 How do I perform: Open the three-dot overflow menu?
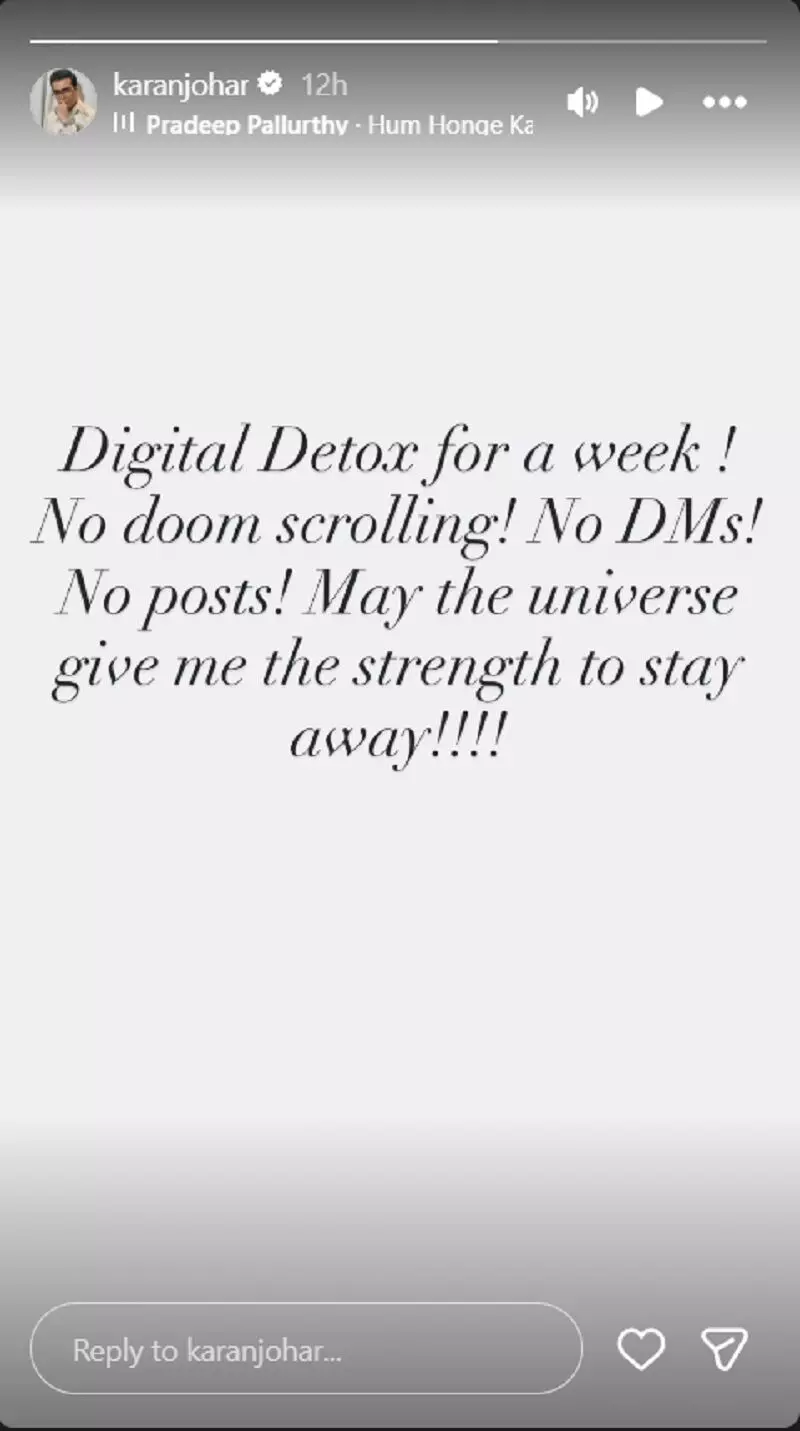click(x=725, y=102)
